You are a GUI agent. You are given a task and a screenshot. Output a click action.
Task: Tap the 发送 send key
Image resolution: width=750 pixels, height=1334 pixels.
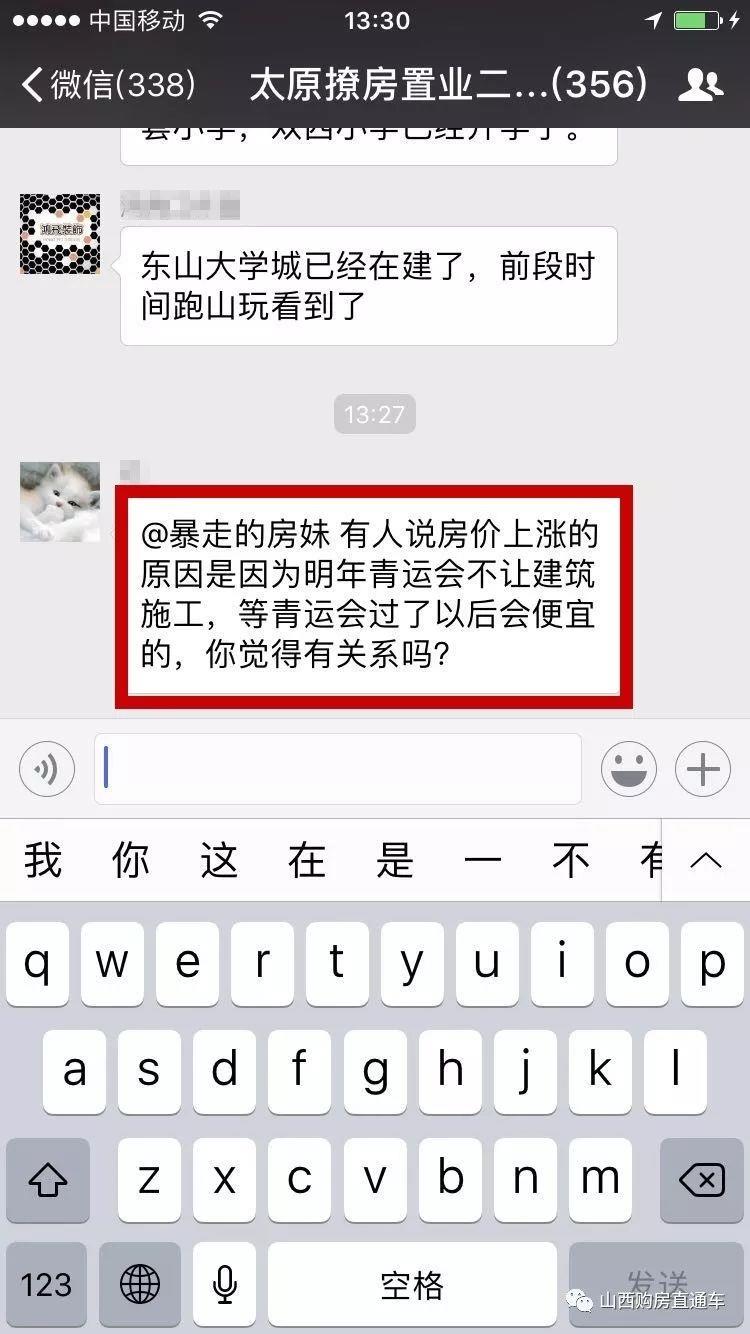coord(657,1285)
